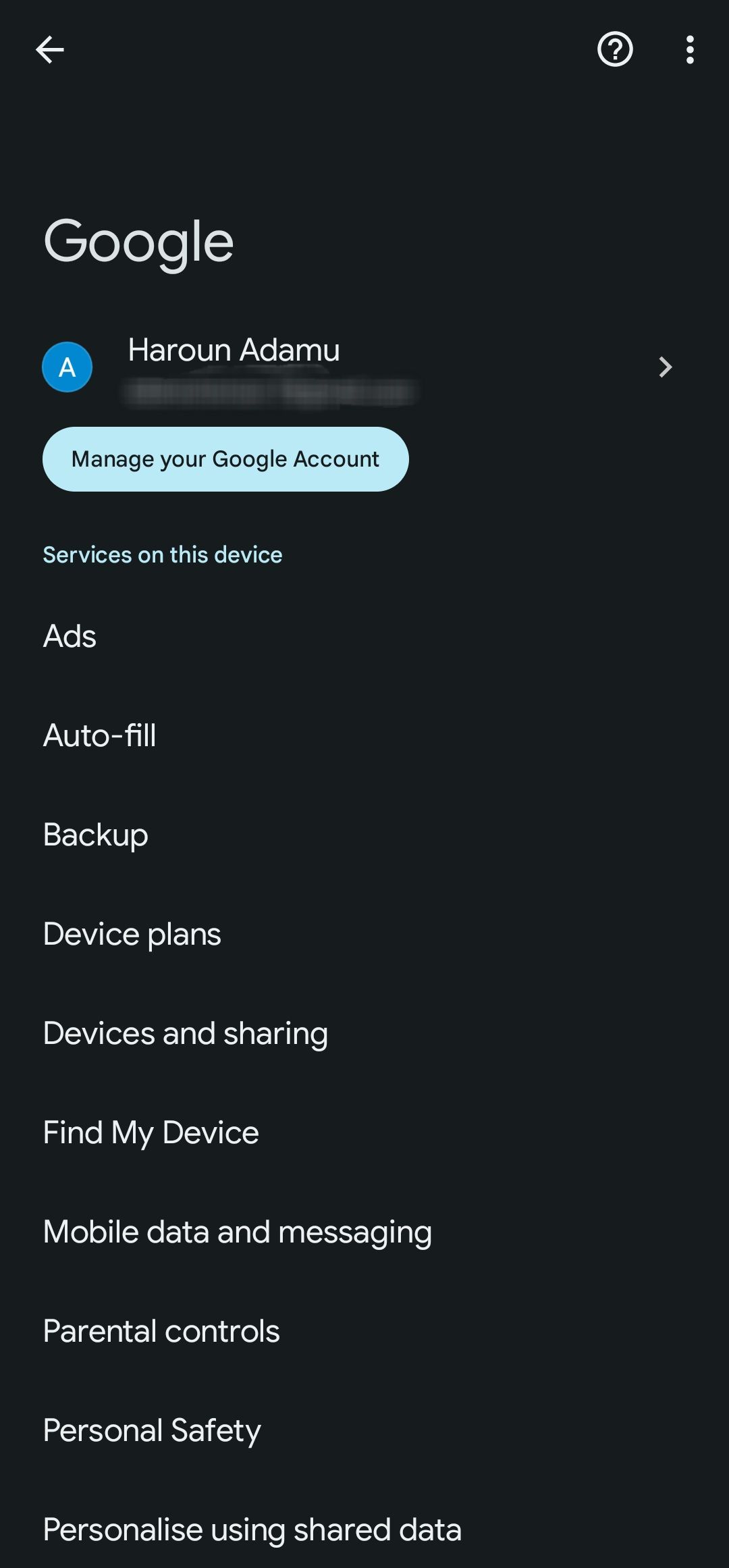Viewport: 729px width, 1568px height.
Task: Open the help icon
Action: [615, 49]
